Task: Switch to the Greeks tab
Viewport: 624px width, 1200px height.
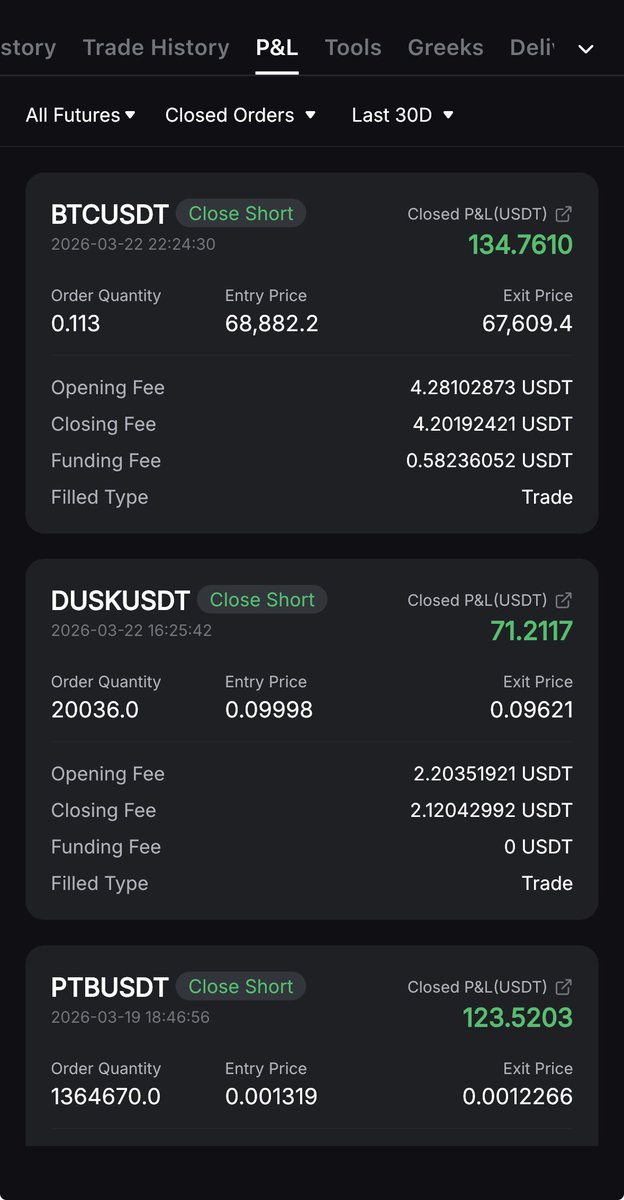Action: click(x=445, y=47)
